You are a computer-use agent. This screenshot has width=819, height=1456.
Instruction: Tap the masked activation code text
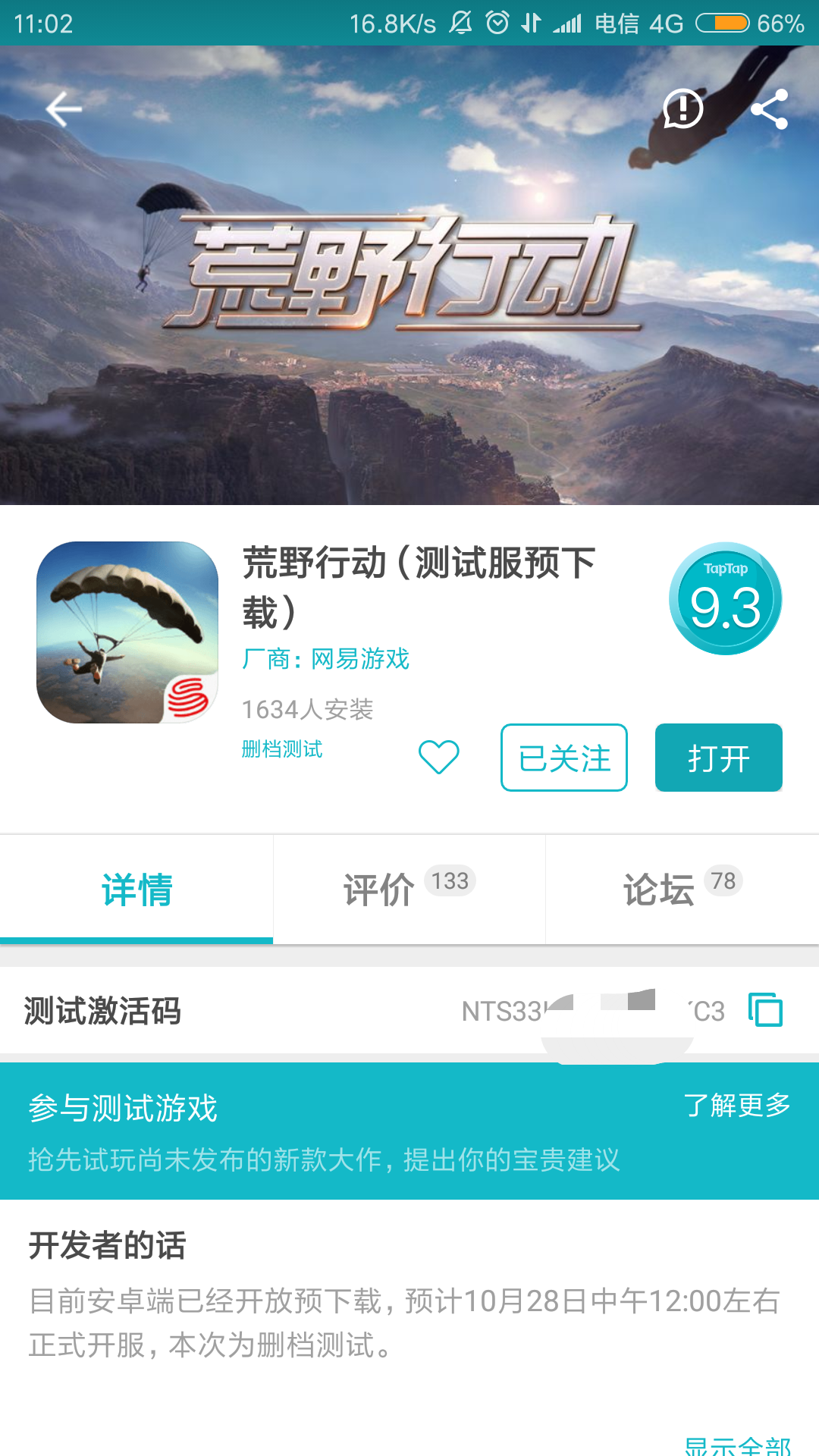click(x=591, y=1010)
